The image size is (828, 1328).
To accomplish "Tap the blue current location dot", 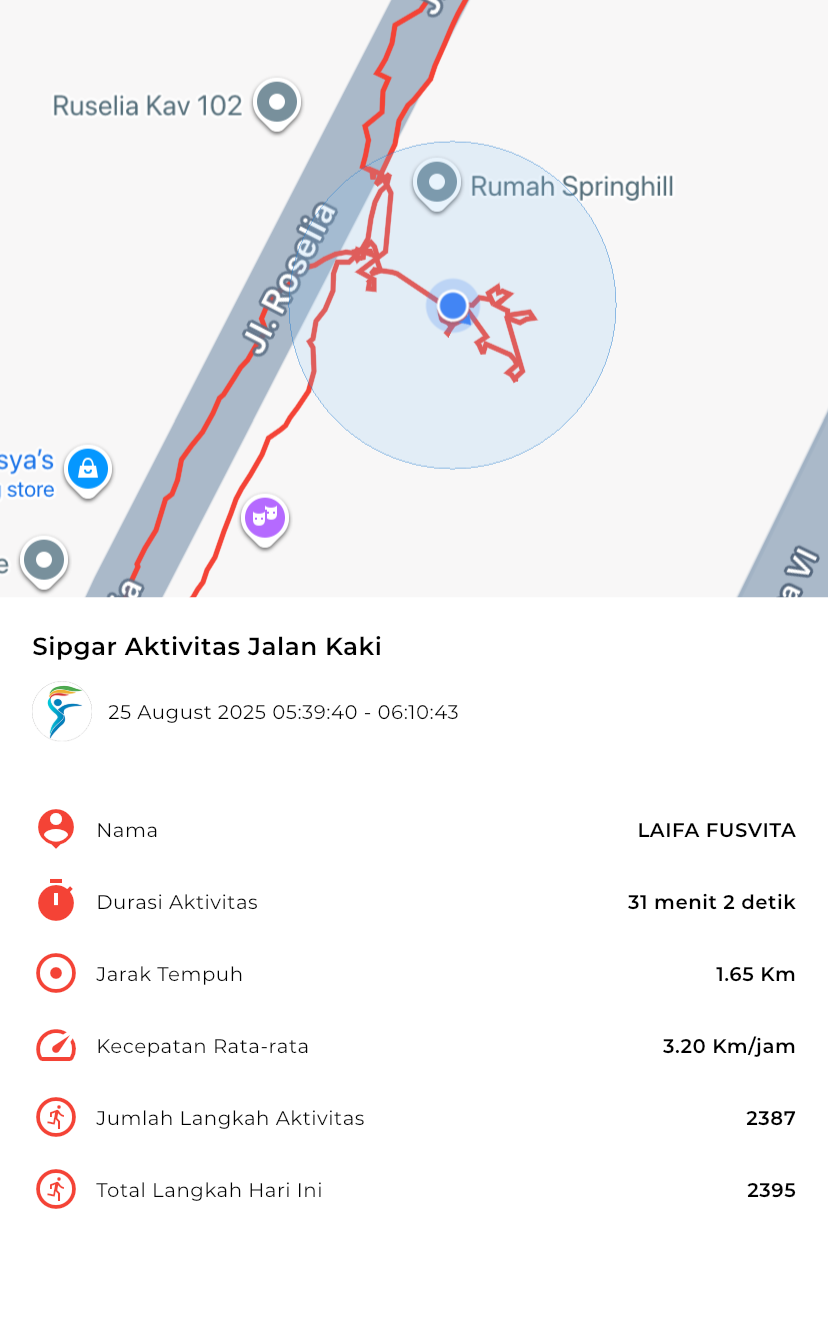I will coord(453,305).
